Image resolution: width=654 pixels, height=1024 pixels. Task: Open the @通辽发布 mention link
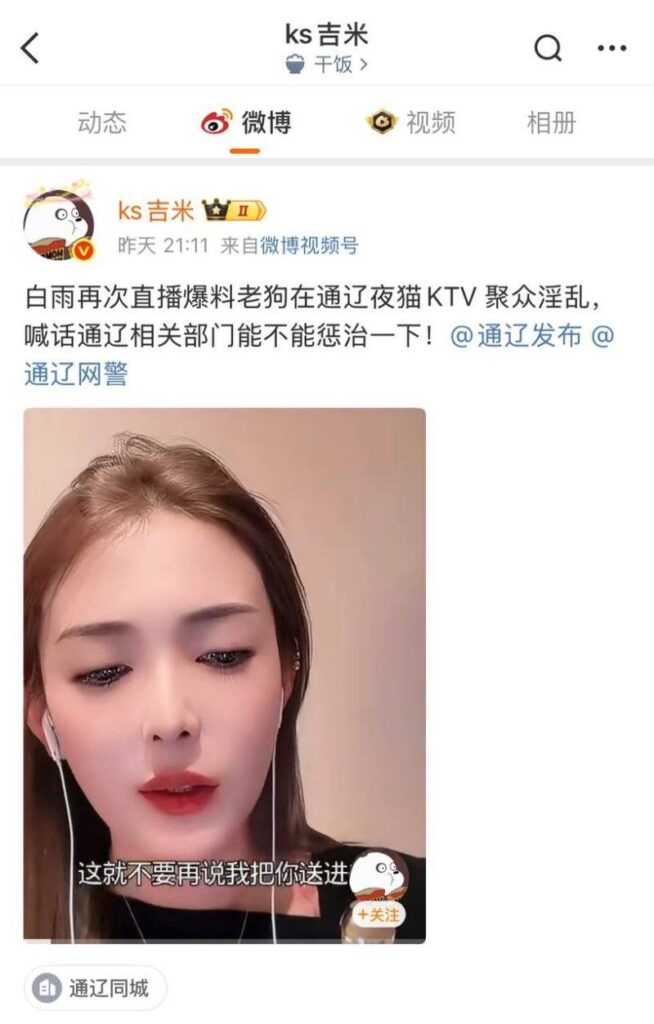tap(516, 336)
